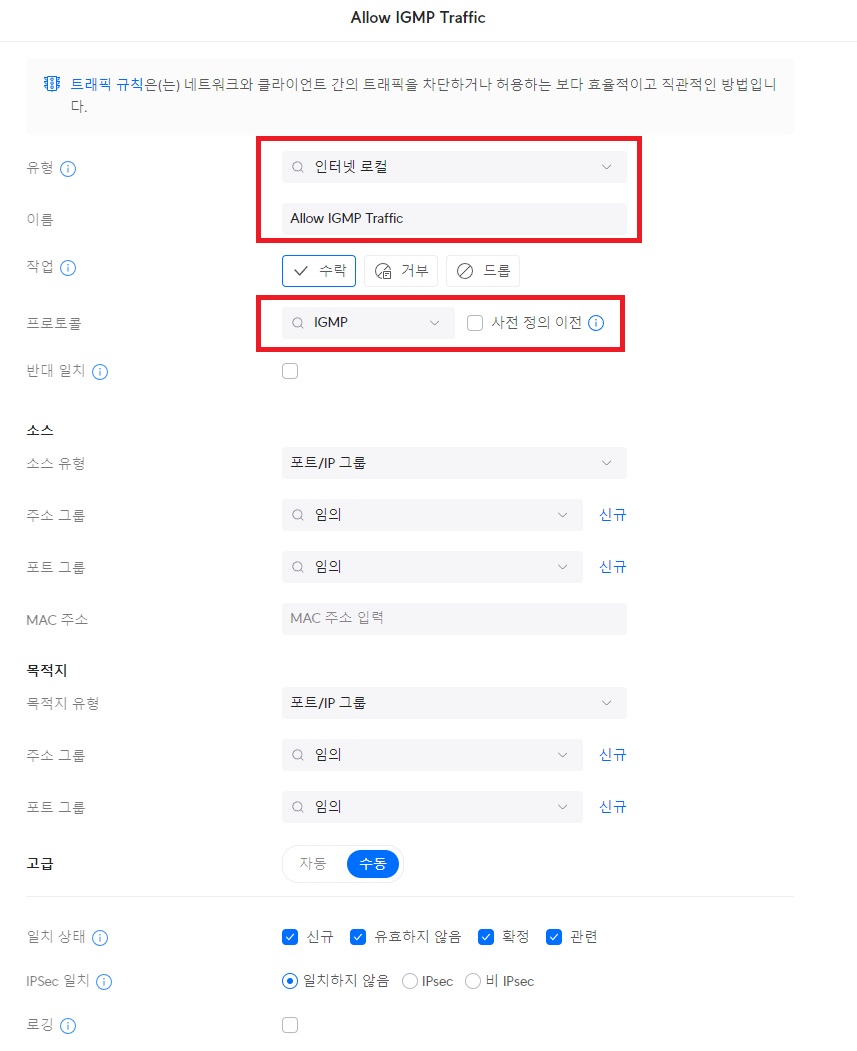Choose the 드롭 action button
Viewport: 857px width, 1051px height.
483,270
